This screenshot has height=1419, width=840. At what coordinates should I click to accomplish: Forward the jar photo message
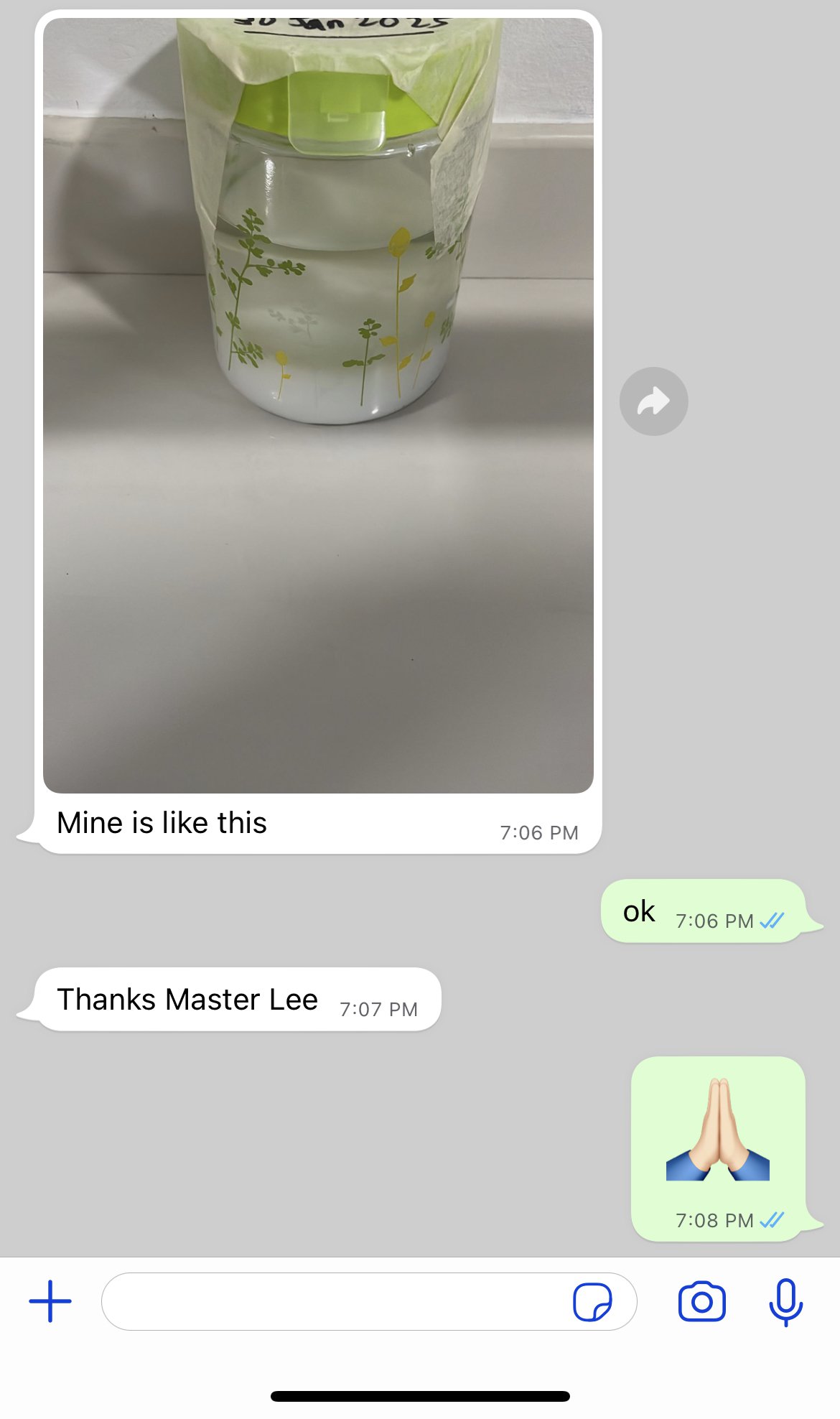click(x=653, y=401)
